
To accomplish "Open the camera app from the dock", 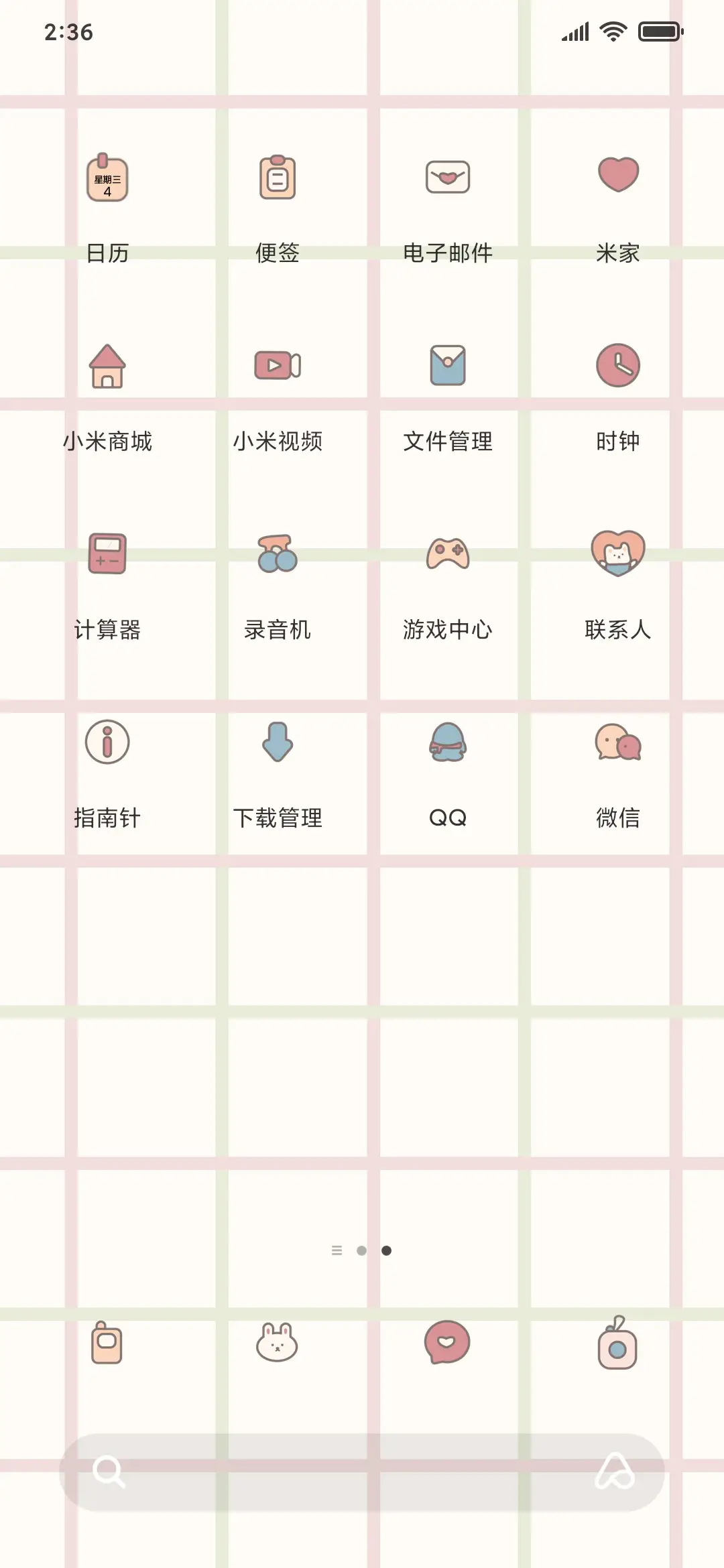I will 617,1347.
